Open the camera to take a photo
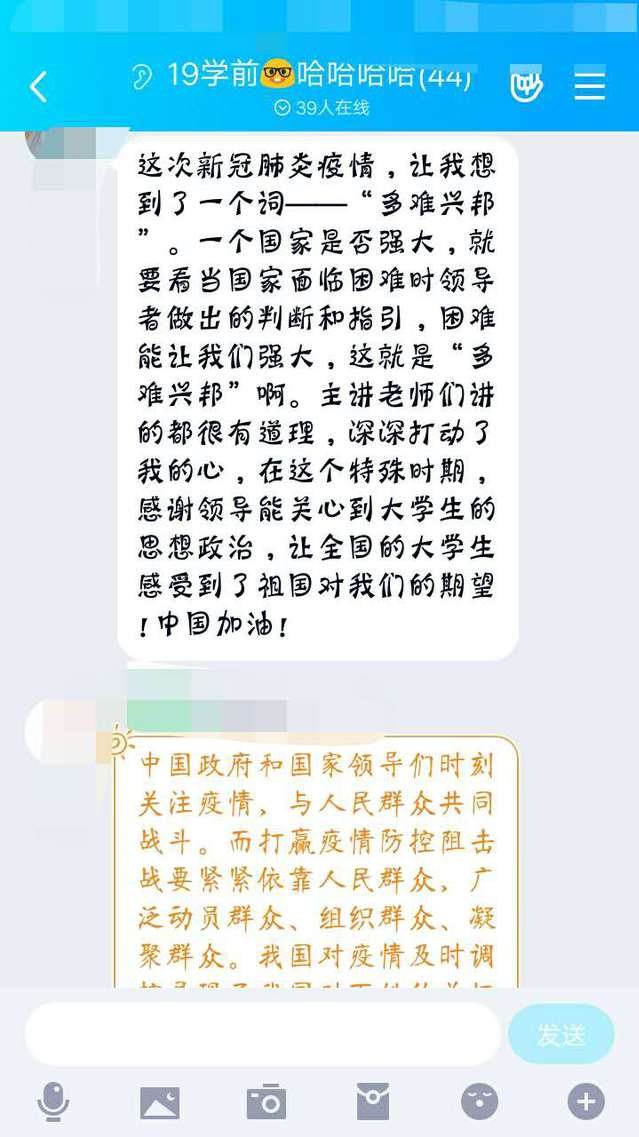639x1137 pixels. 266,1102
